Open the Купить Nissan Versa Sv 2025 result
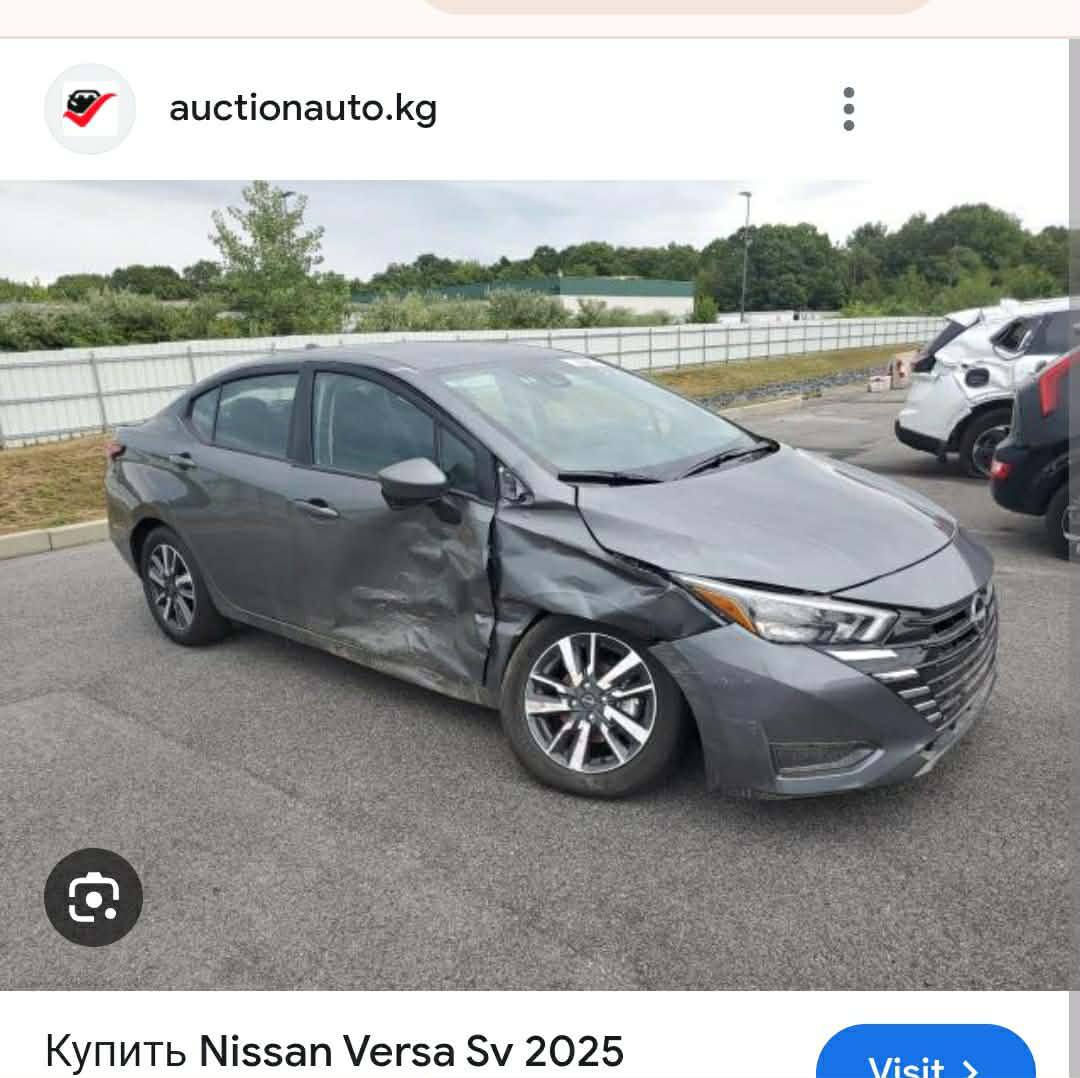1080x1078 pixels. 334,1051
